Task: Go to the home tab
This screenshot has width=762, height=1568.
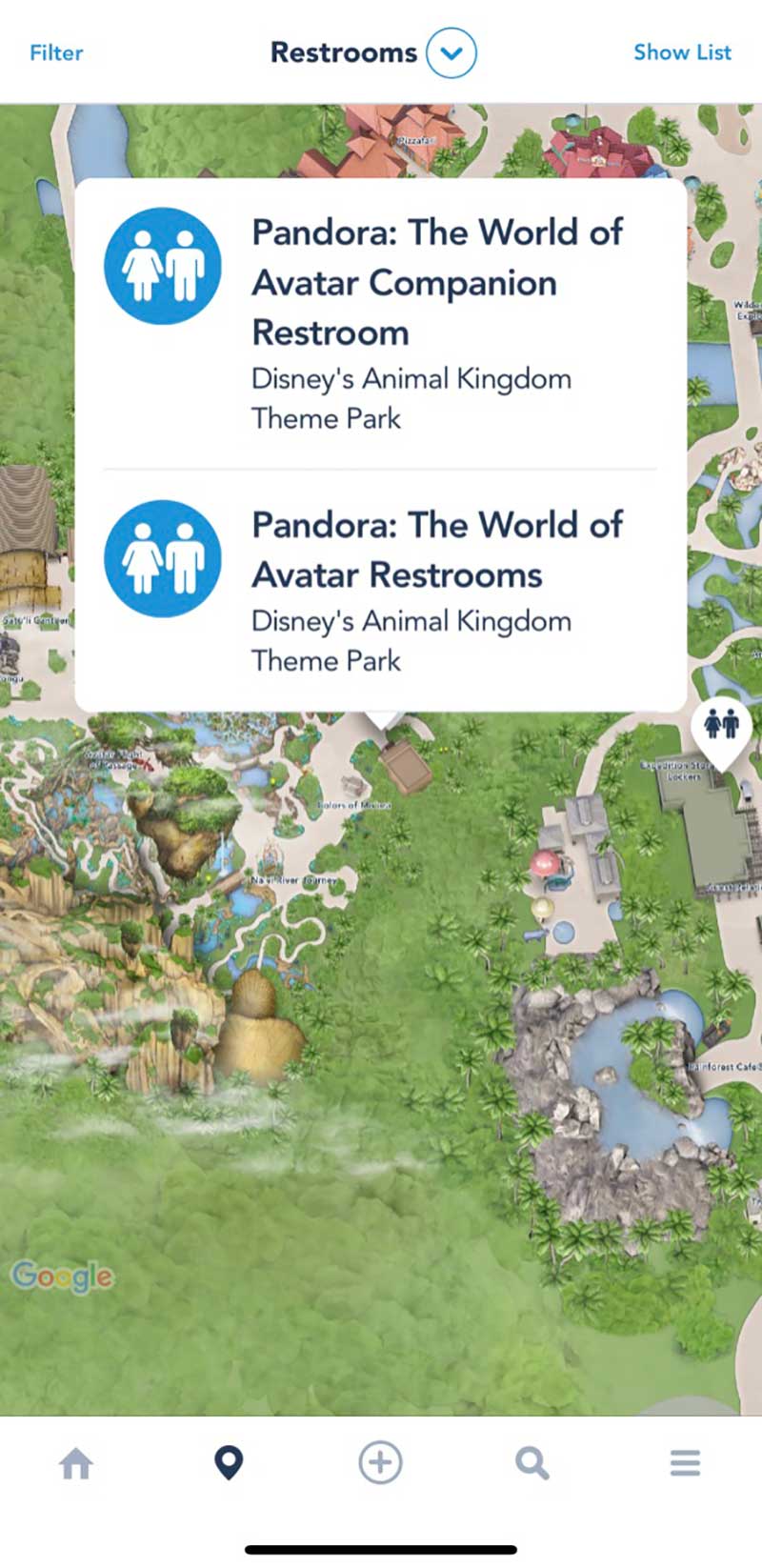Action: pos(76,1463)
